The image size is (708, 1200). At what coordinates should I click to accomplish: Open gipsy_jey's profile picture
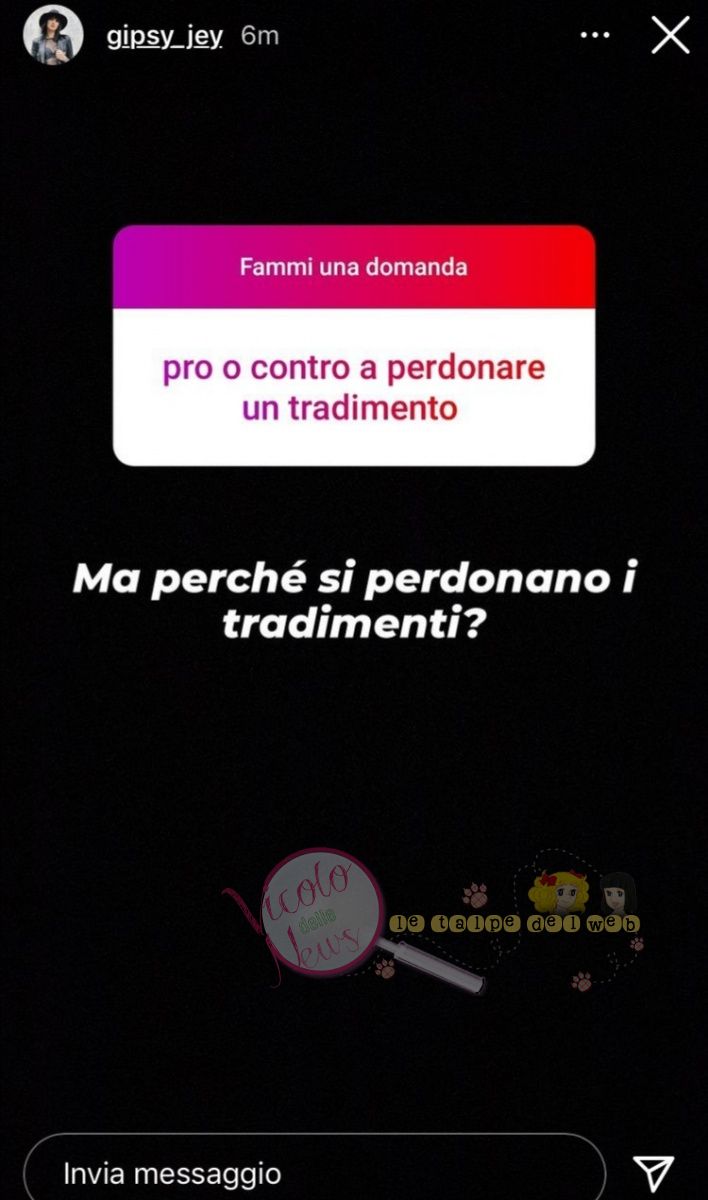[52, 36]
